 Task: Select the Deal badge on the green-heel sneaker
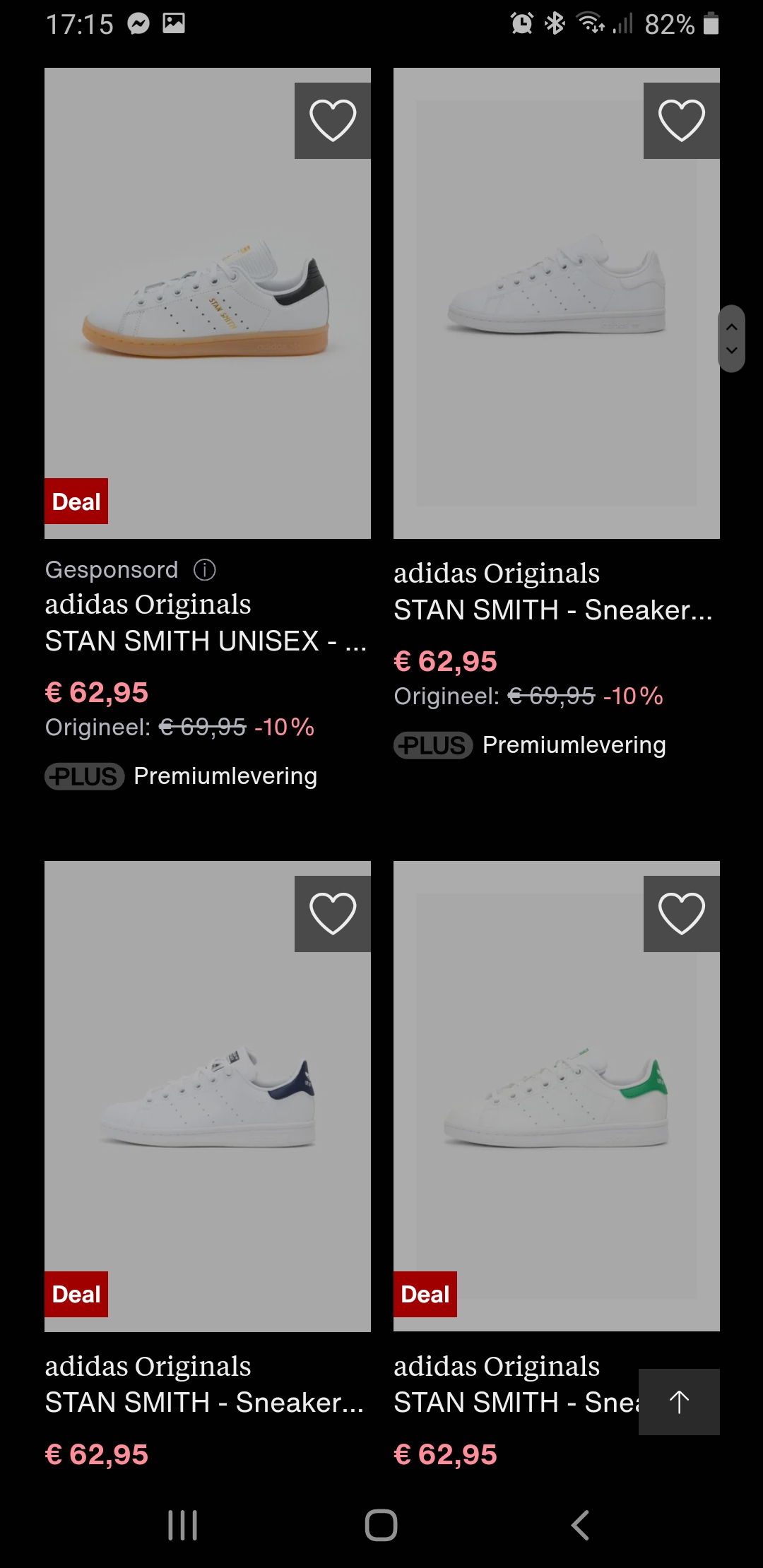tap(425, 1295)
